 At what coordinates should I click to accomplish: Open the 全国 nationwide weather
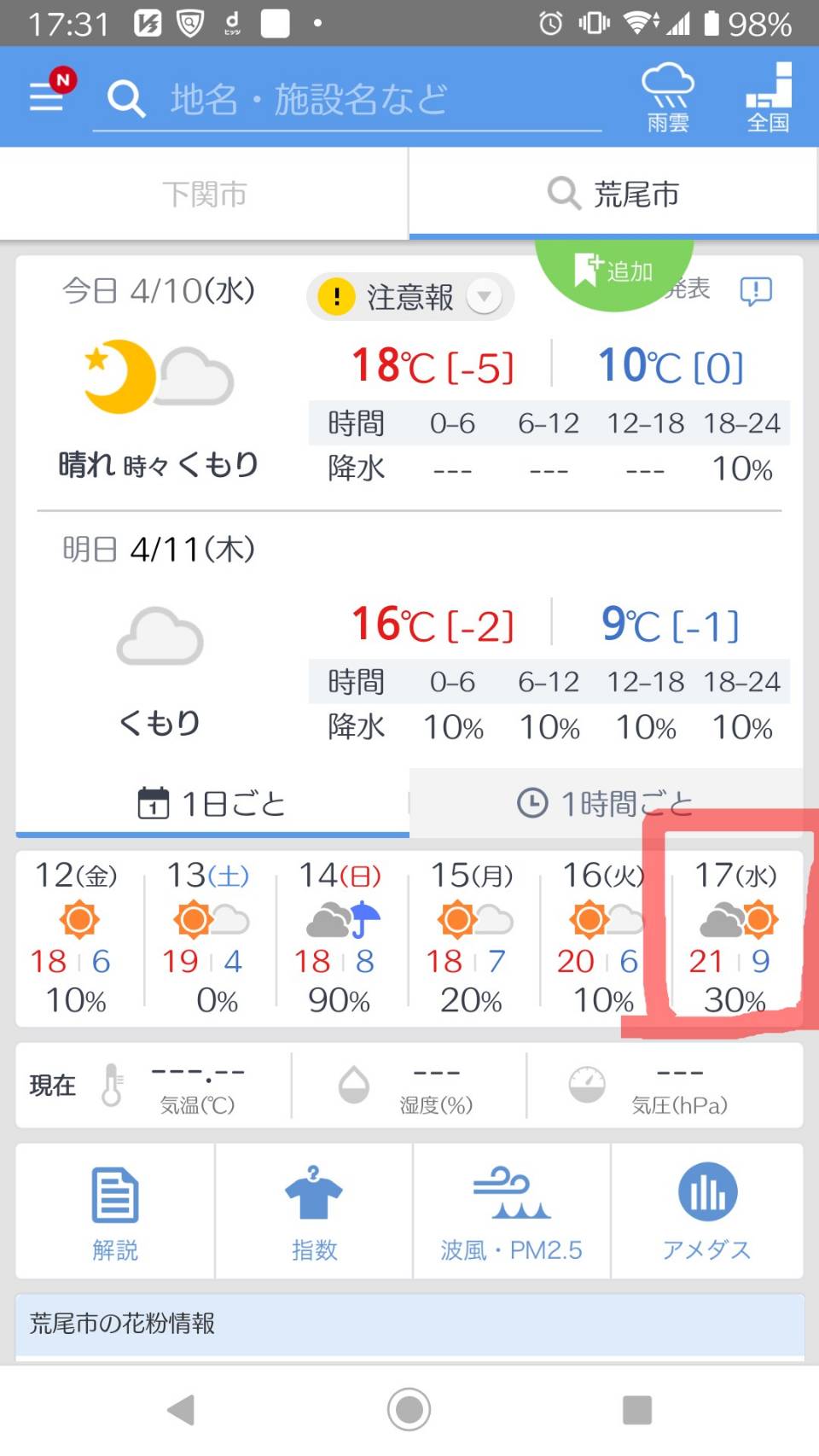click(768, 97)
